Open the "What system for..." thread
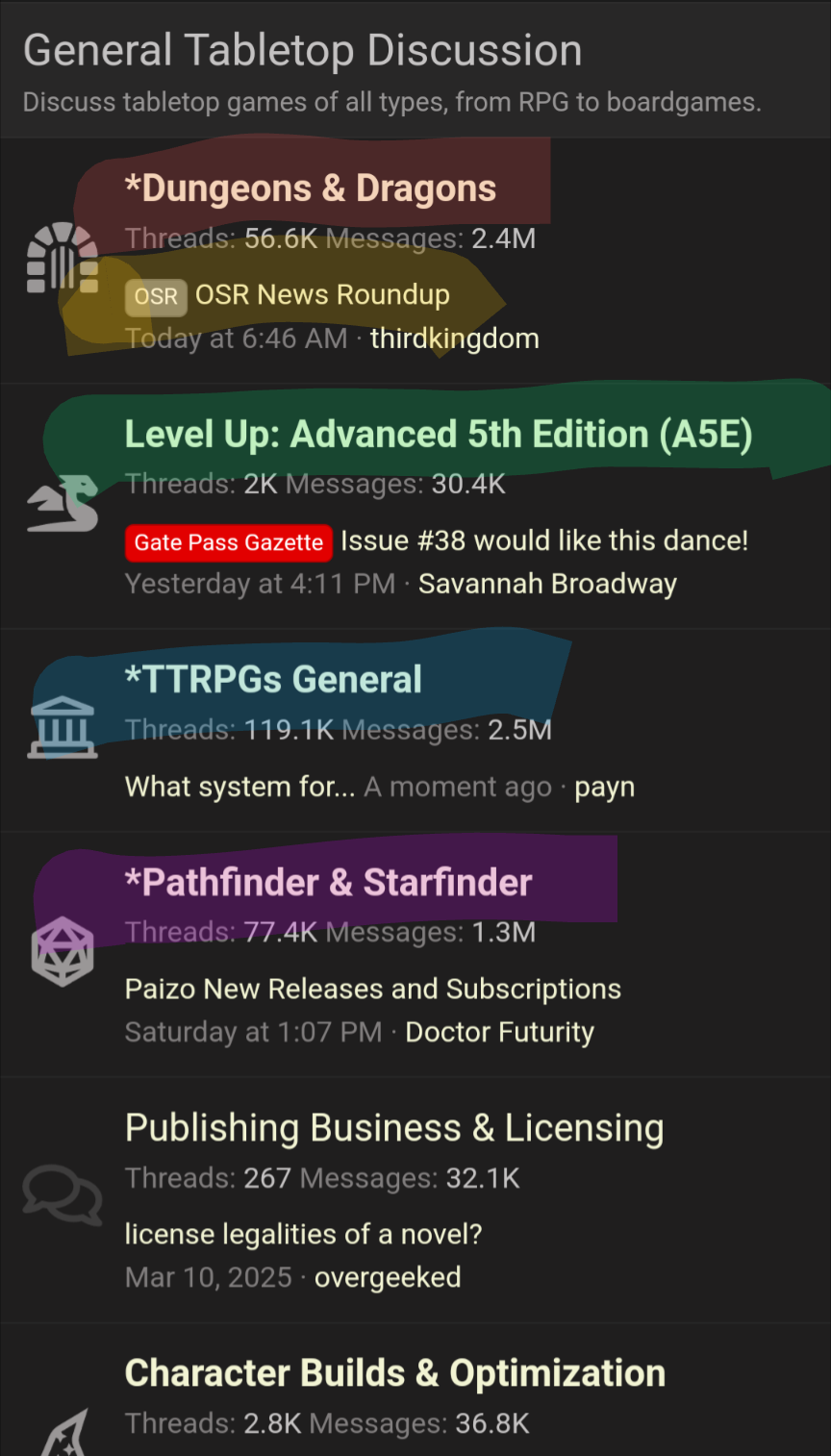This screenshot has width=831, height=1456. coord(239,787)
